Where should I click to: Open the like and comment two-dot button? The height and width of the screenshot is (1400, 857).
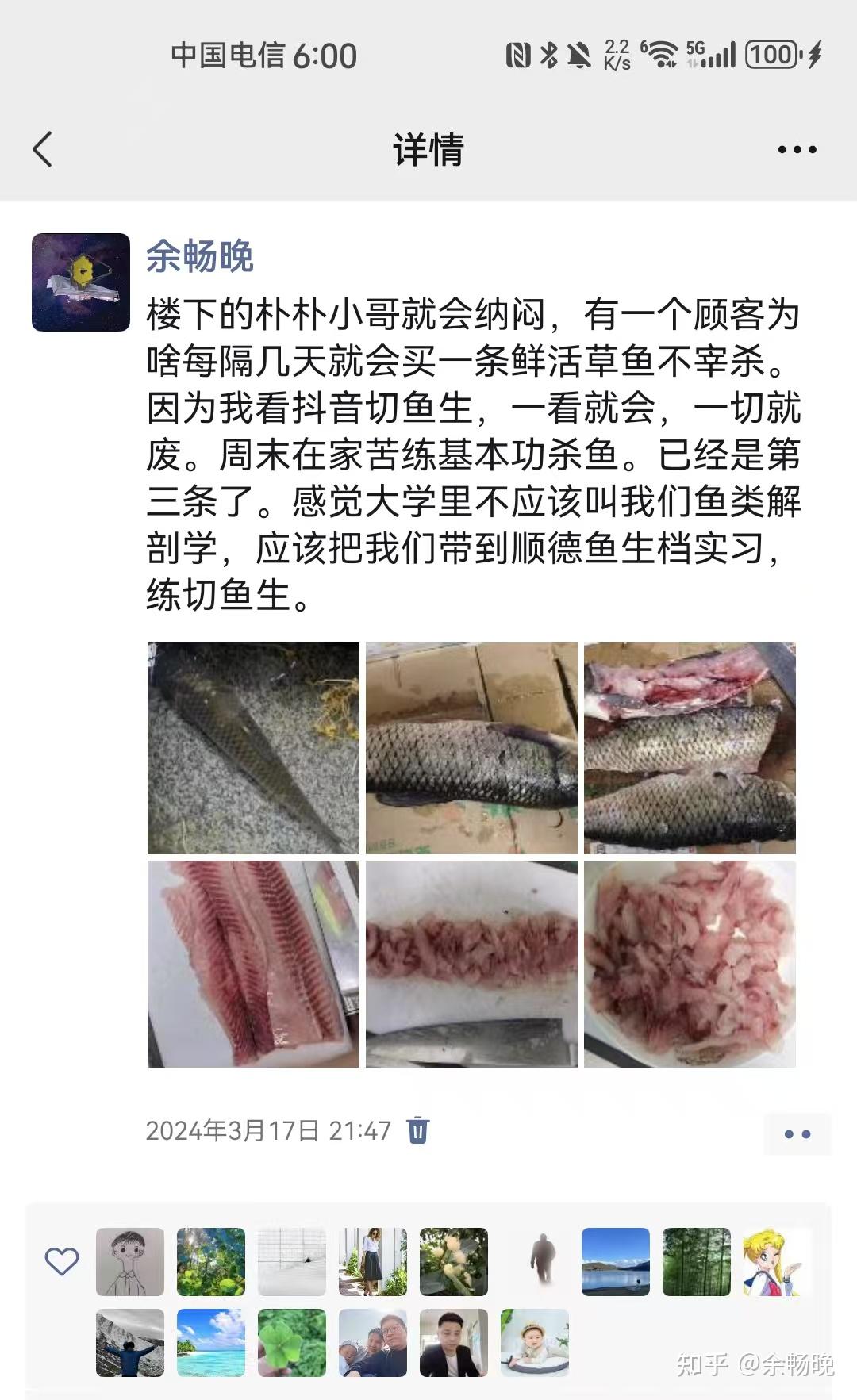click(x=797, y=1133)
